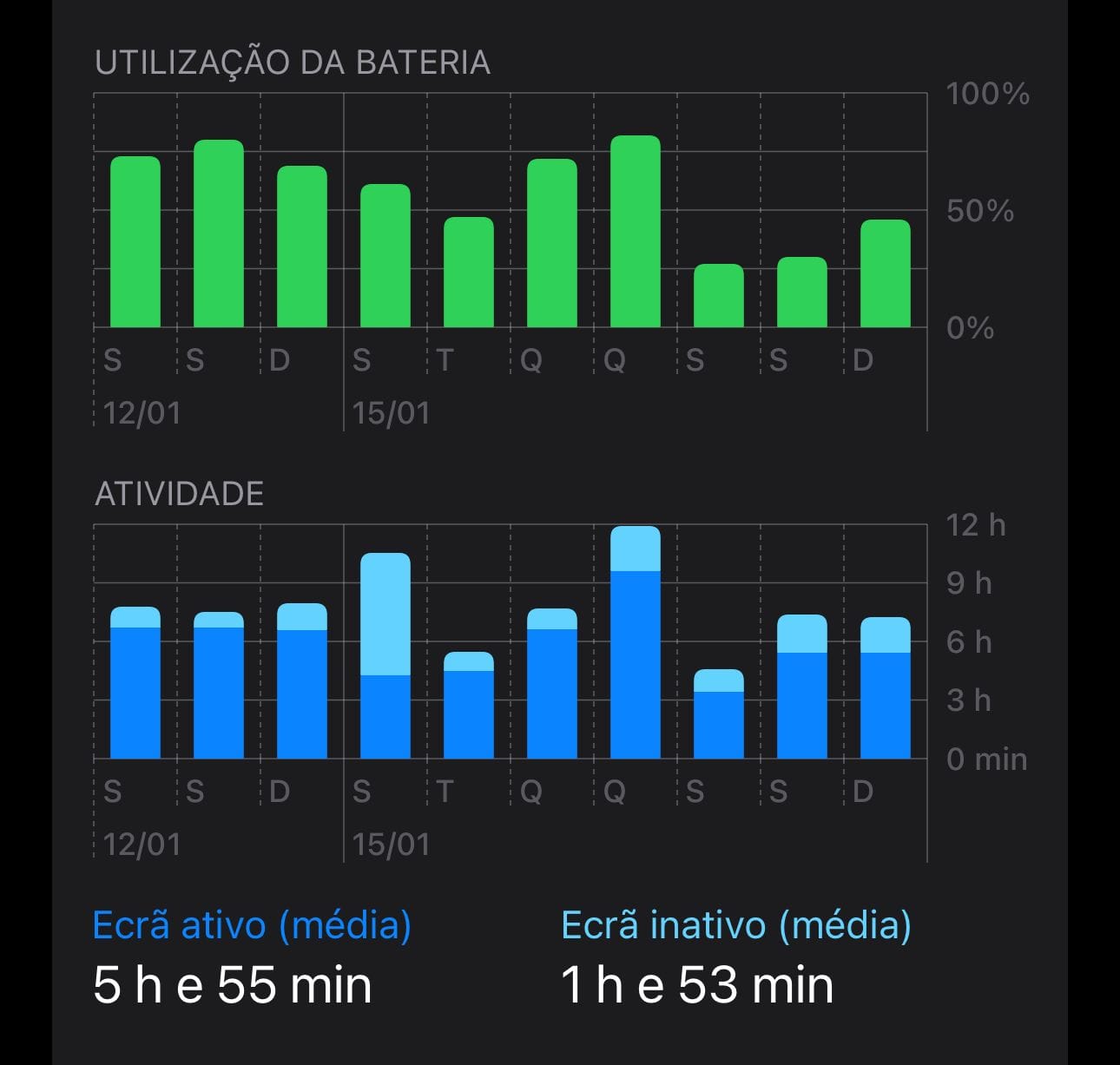Tap Tuesday's (T) bar in Atividade chart

(x=469, y=706)
